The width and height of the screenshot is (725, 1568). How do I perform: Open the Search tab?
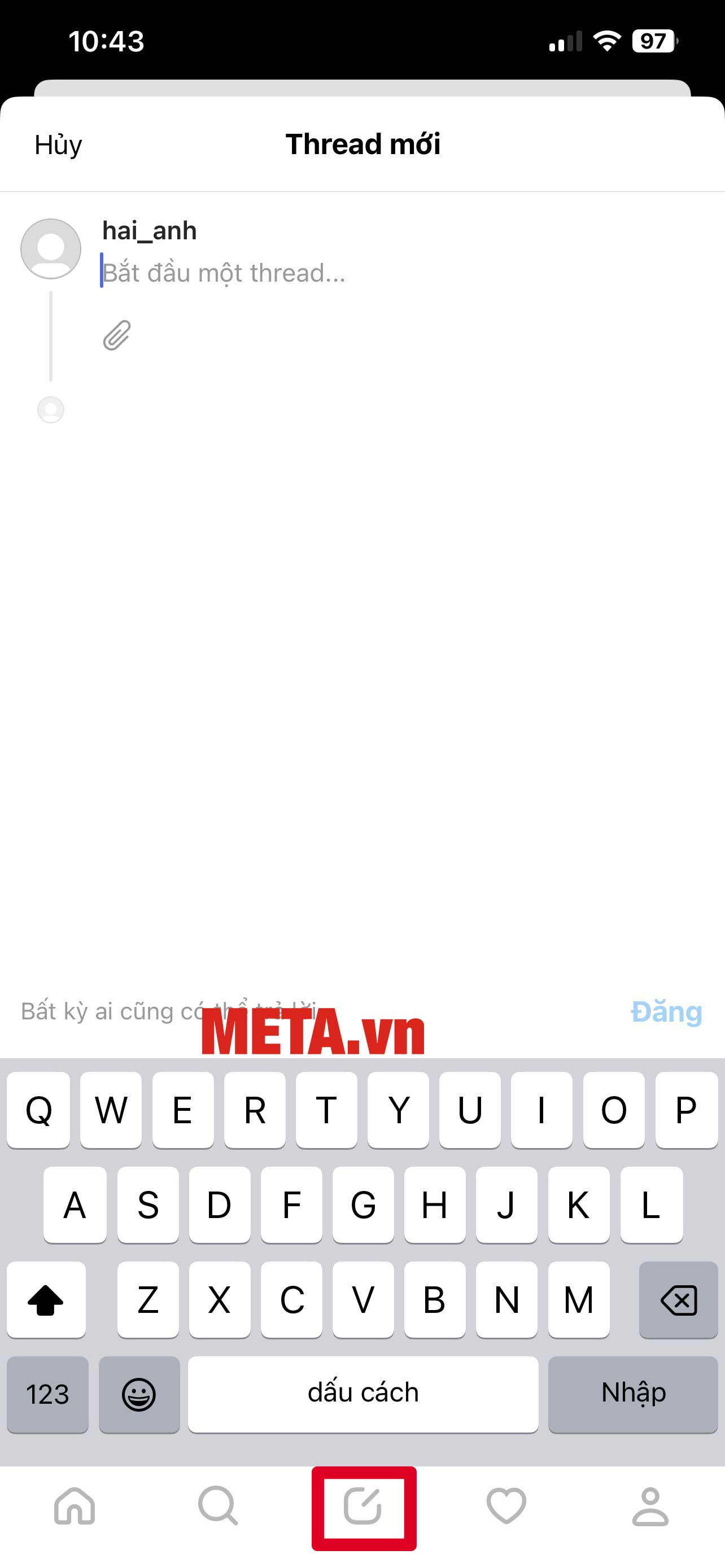pos(218,1506)
